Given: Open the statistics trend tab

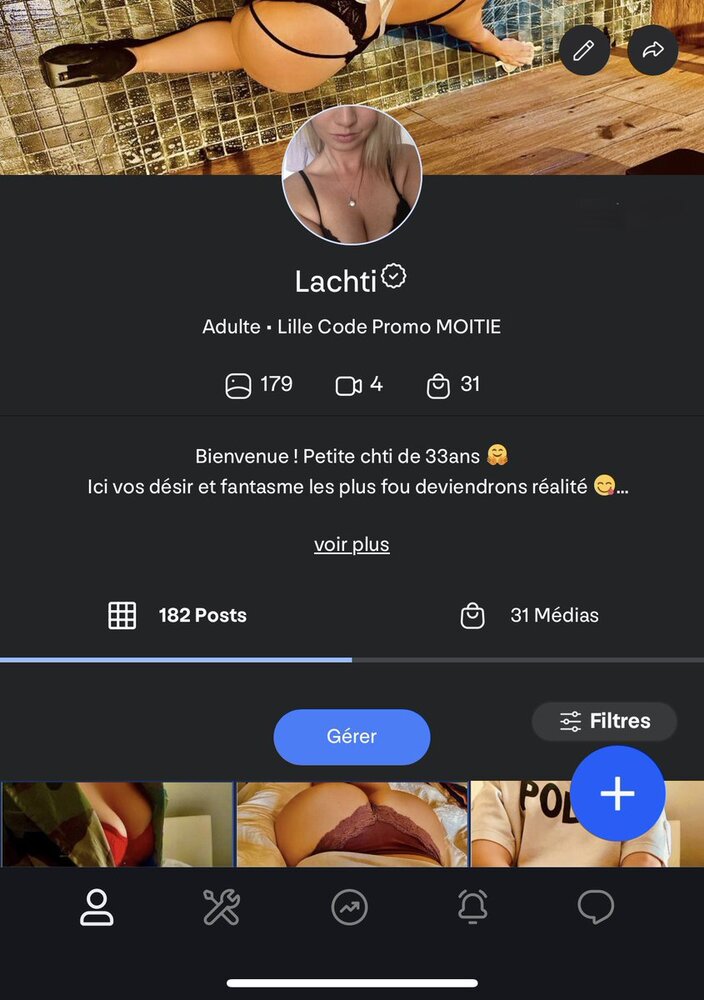Looking at the screenshot, I should [x=349, y=907].
